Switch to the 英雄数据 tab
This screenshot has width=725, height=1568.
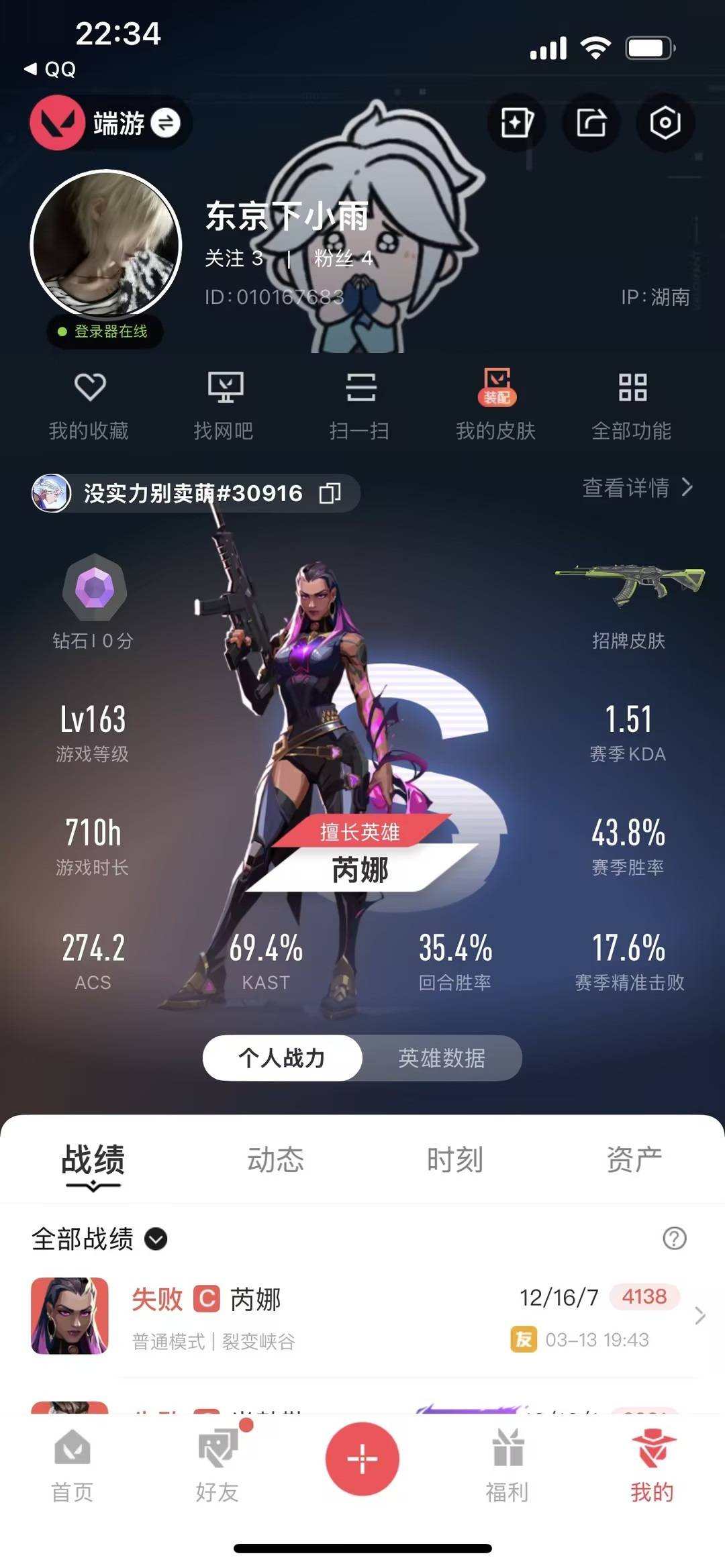[x=443, y=1058]
